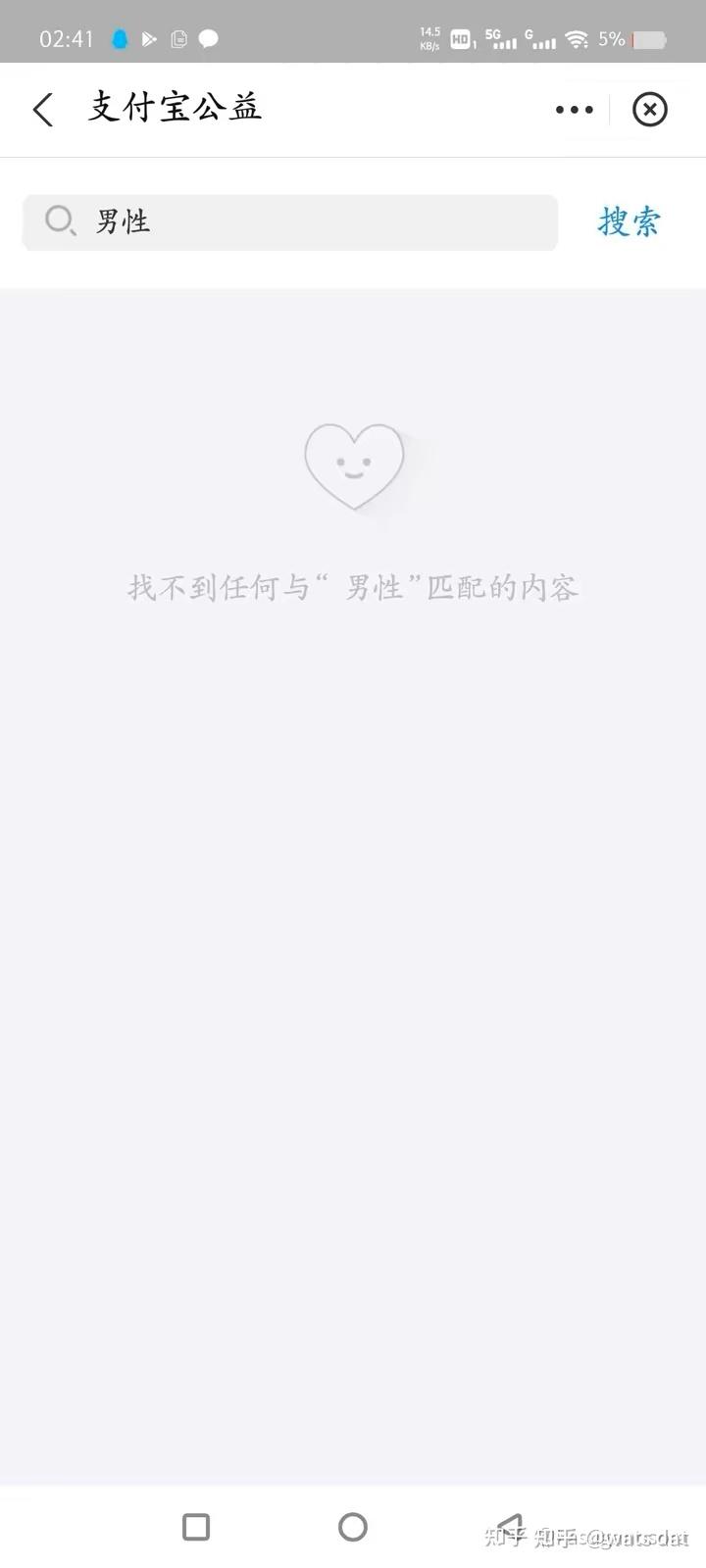The image size is (706, 1568).
Task: Go to home screen via circle button
Action: 353,1527
